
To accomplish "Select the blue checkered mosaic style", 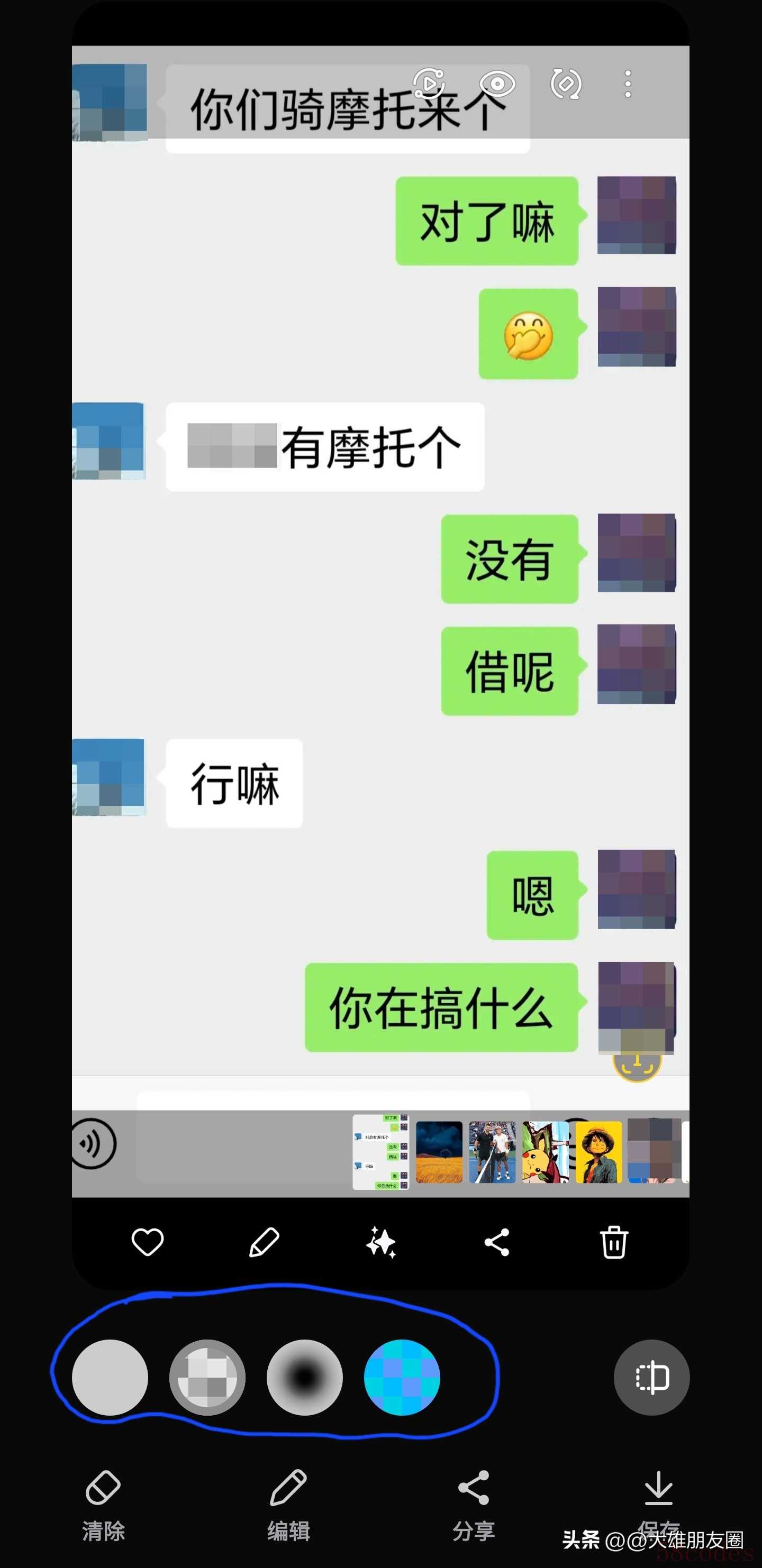I will [x=402, y=1377].
